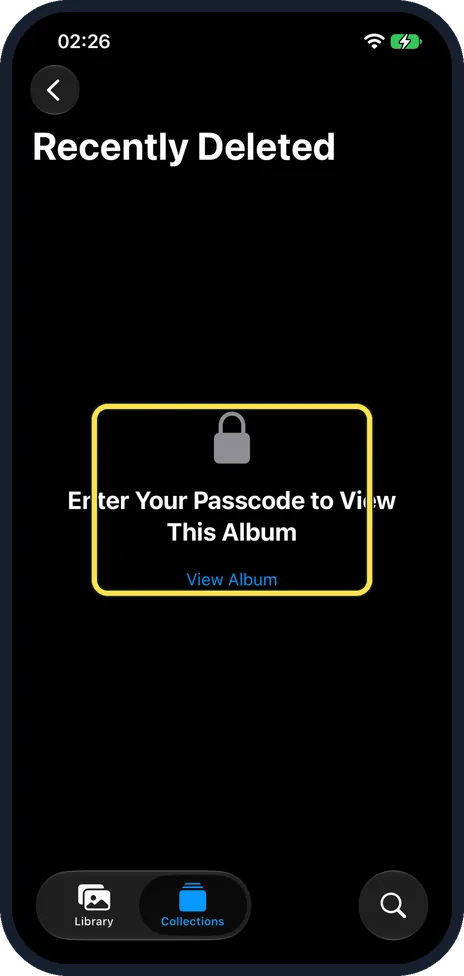464x976 pixels.
Task: Open the search magnifier button
Action: (x=393, y=905)
